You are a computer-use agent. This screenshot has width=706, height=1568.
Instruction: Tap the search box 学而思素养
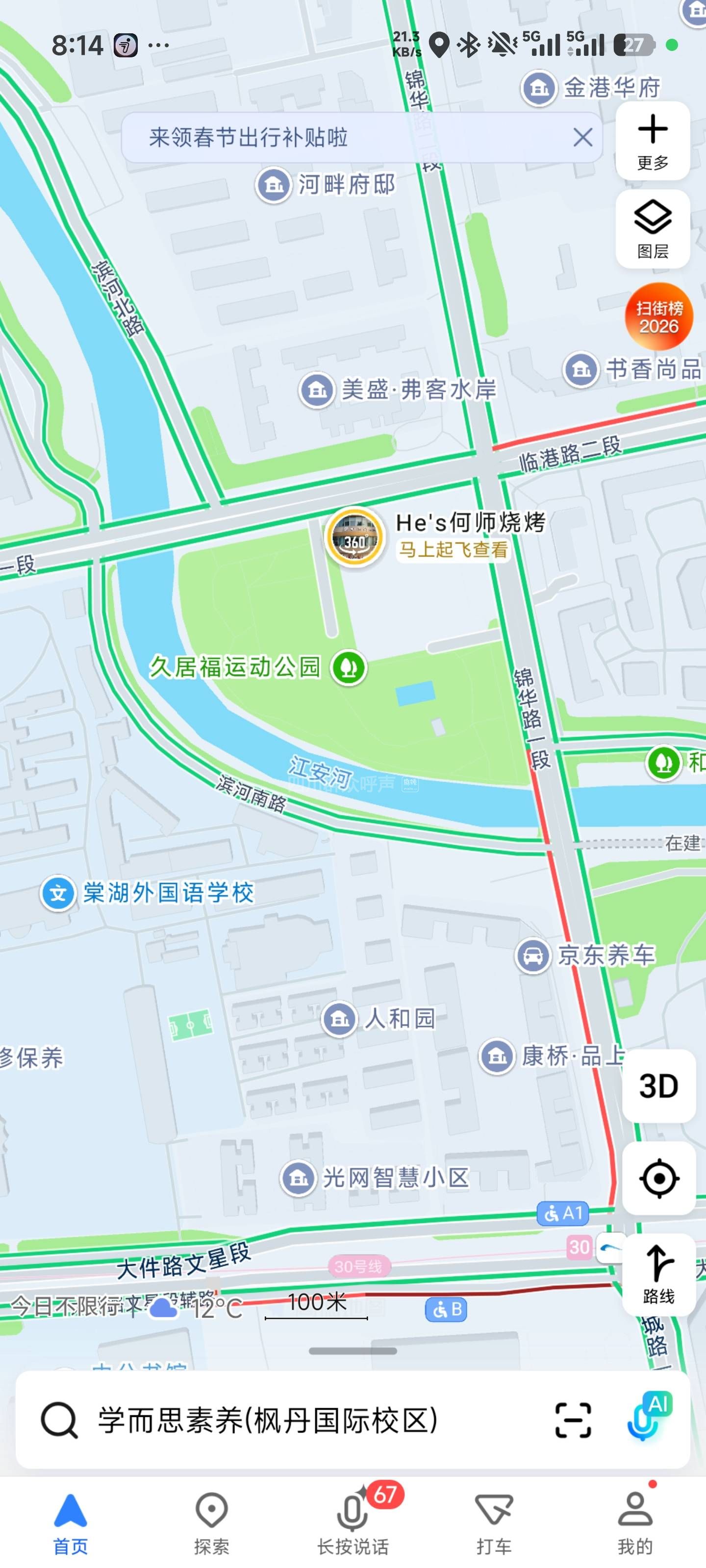268,1421
